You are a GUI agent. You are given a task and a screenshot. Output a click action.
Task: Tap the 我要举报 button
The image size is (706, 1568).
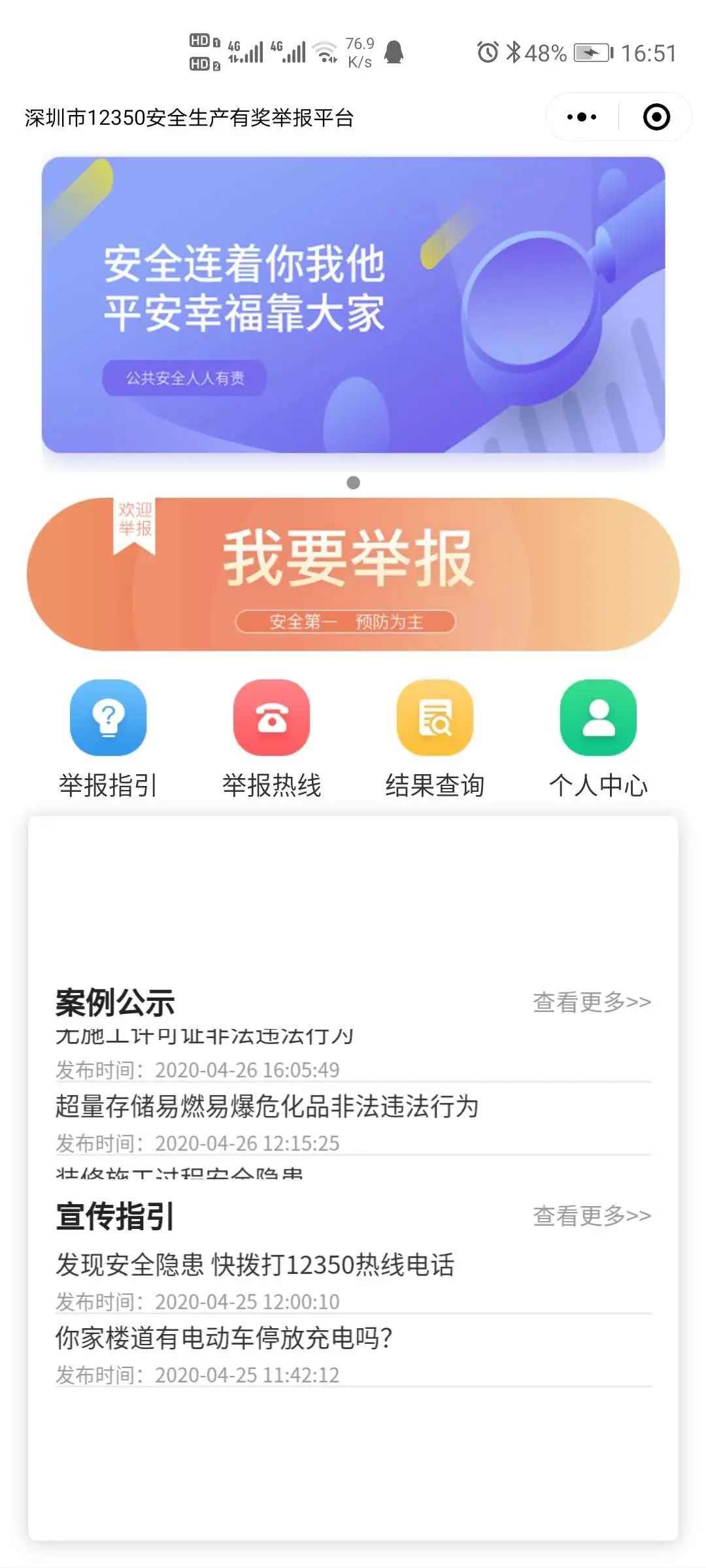(353, 574)
